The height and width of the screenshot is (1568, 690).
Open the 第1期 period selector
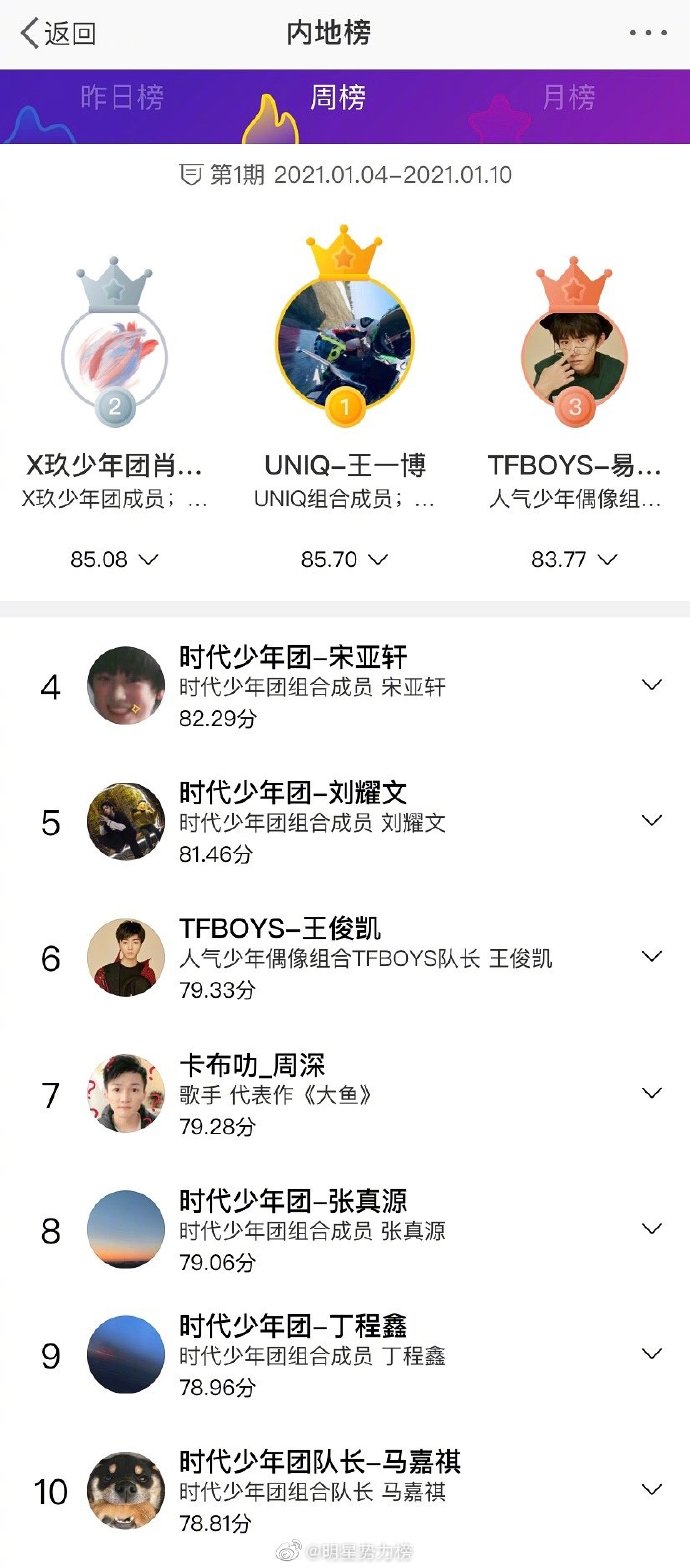click(345, 175)
